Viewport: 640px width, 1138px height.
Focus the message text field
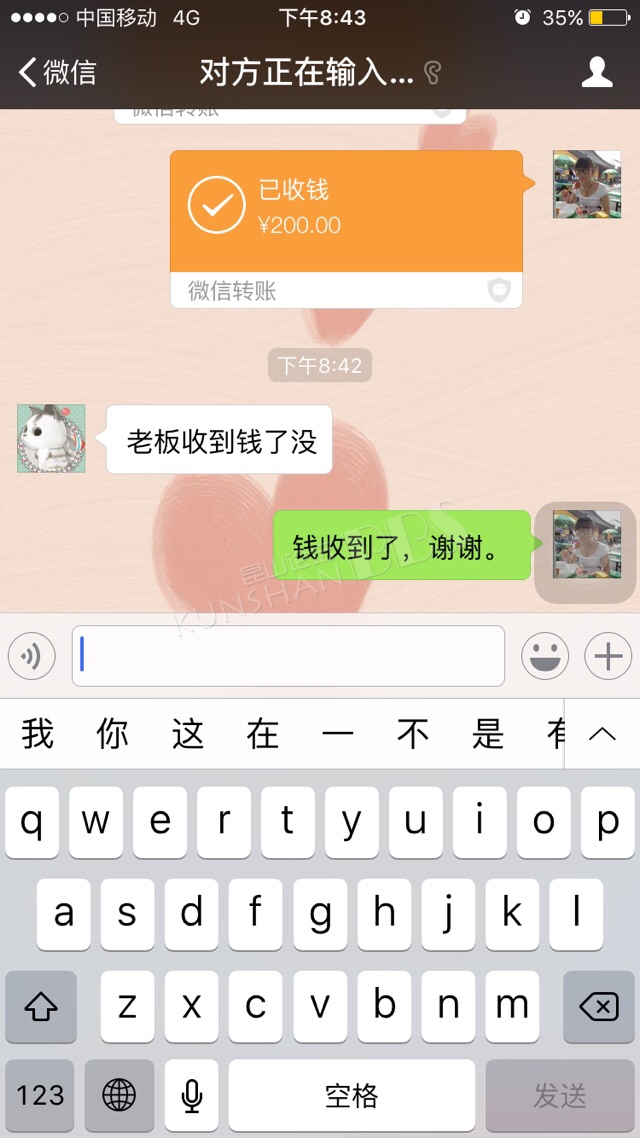(288, 656)
